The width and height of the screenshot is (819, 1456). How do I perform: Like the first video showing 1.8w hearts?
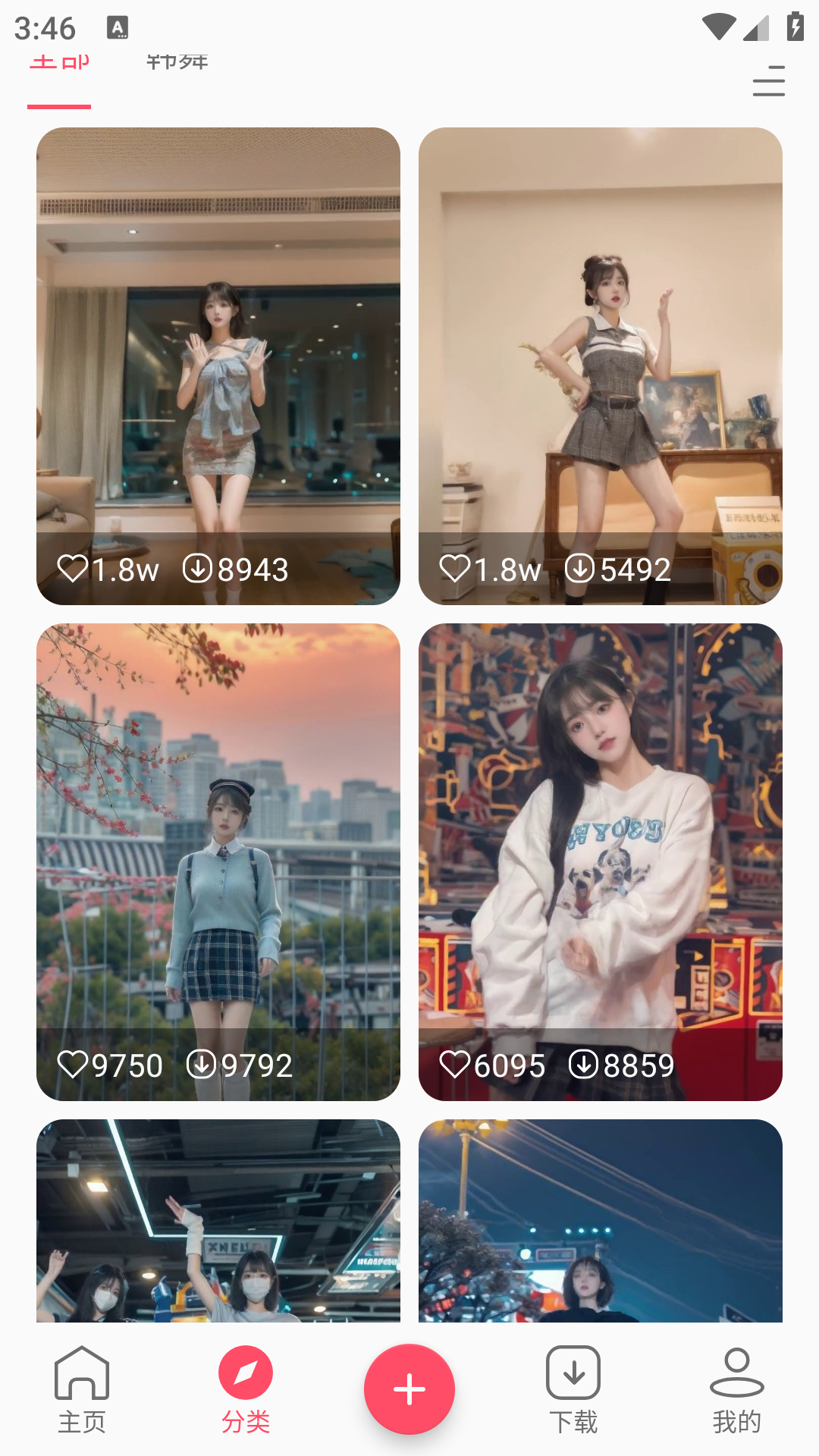coord(74,569)
